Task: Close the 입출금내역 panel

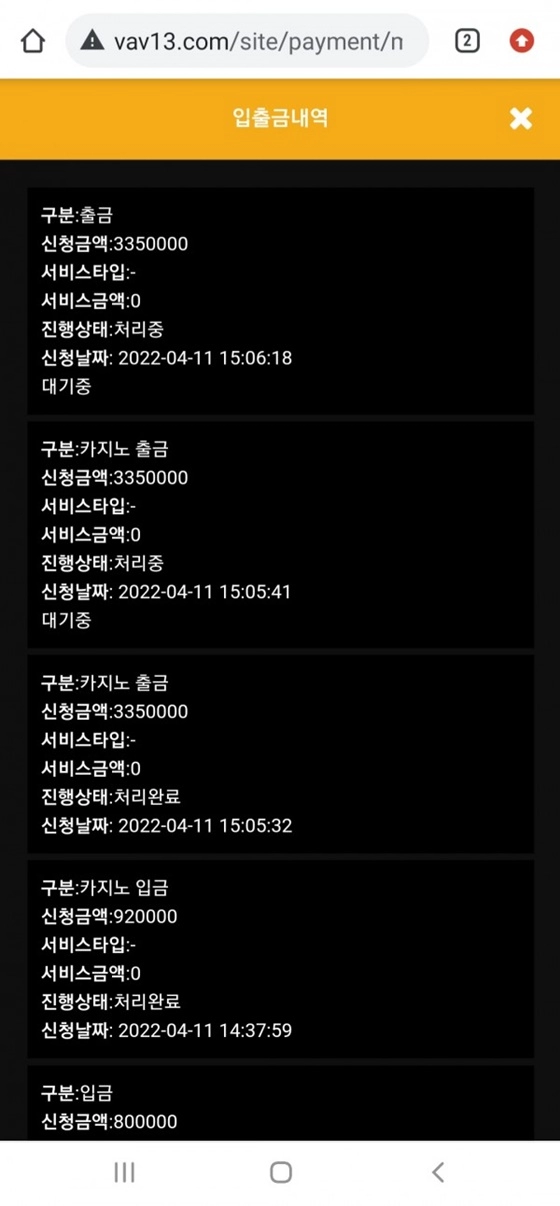Action: (521, 118)
